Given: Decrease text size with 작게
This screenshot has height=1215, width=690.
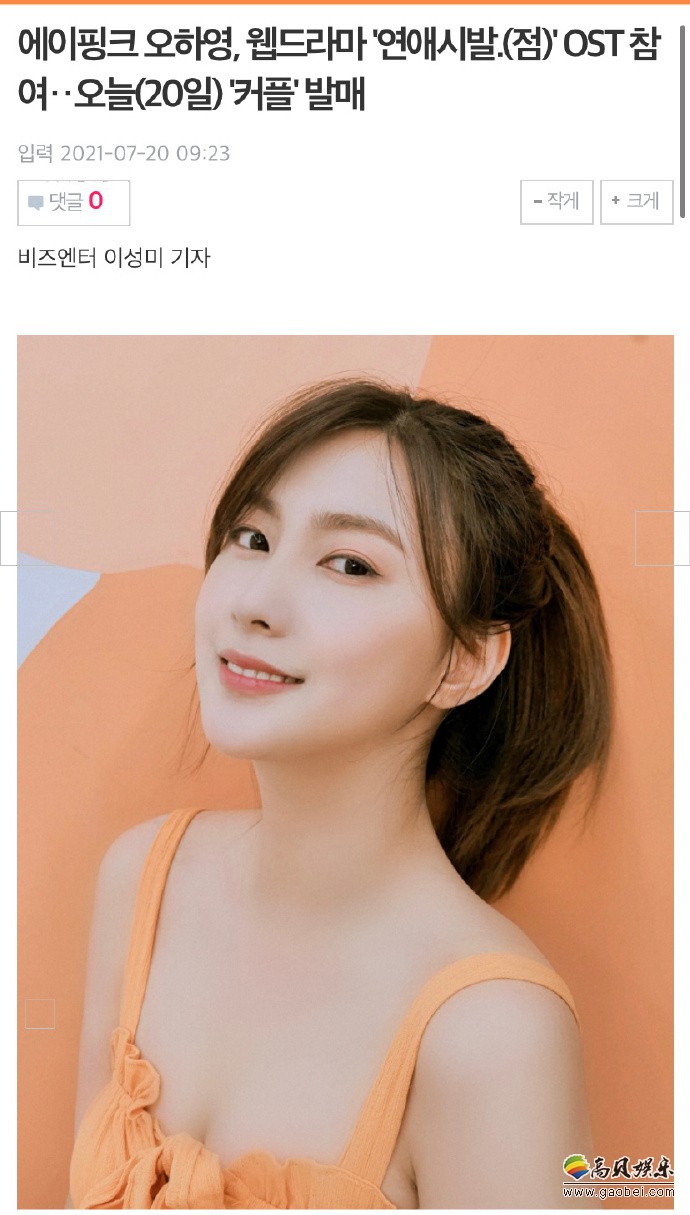Looking at the screenshot, I should coord(556,202).
